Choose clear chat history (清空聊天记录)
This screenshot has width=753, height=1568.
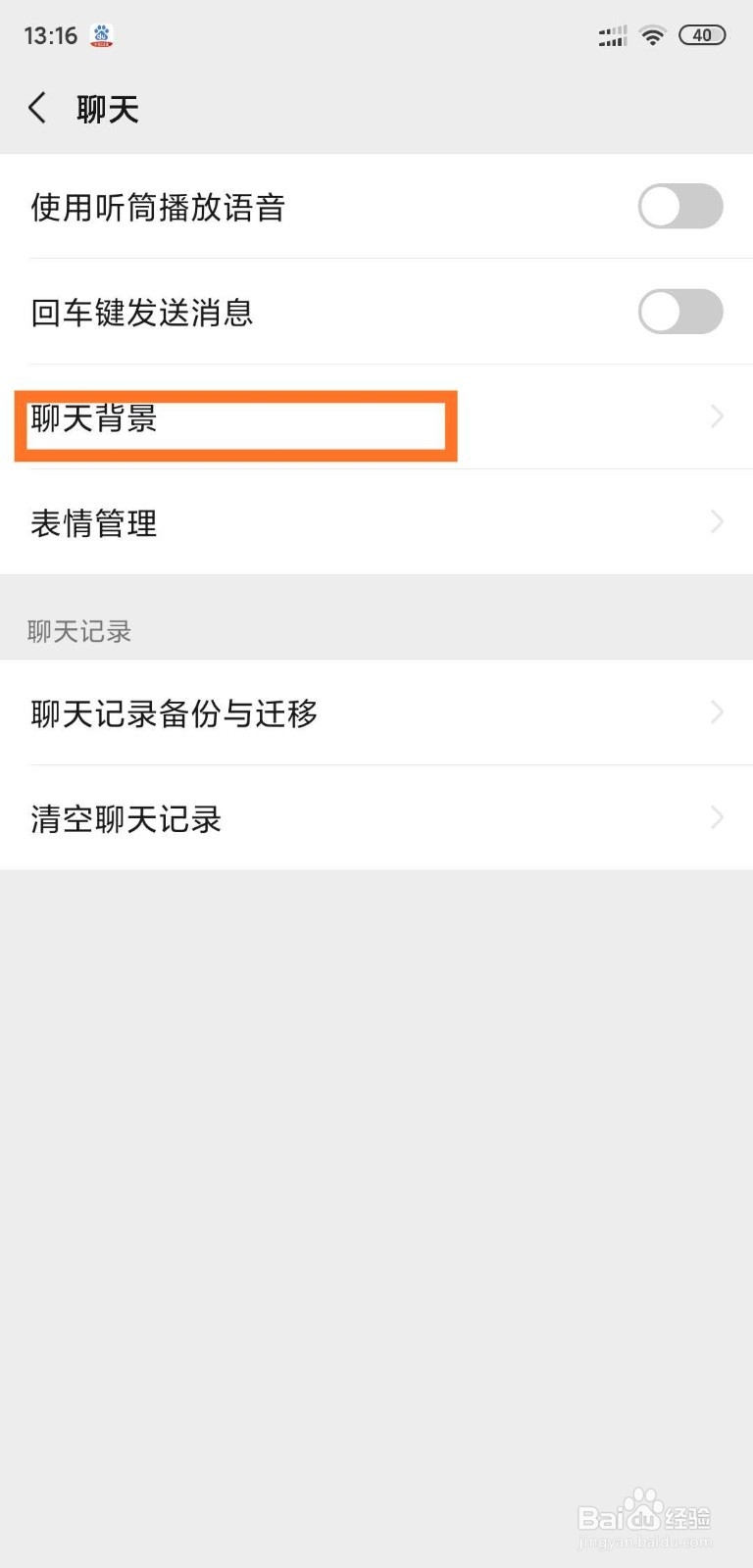125,817
